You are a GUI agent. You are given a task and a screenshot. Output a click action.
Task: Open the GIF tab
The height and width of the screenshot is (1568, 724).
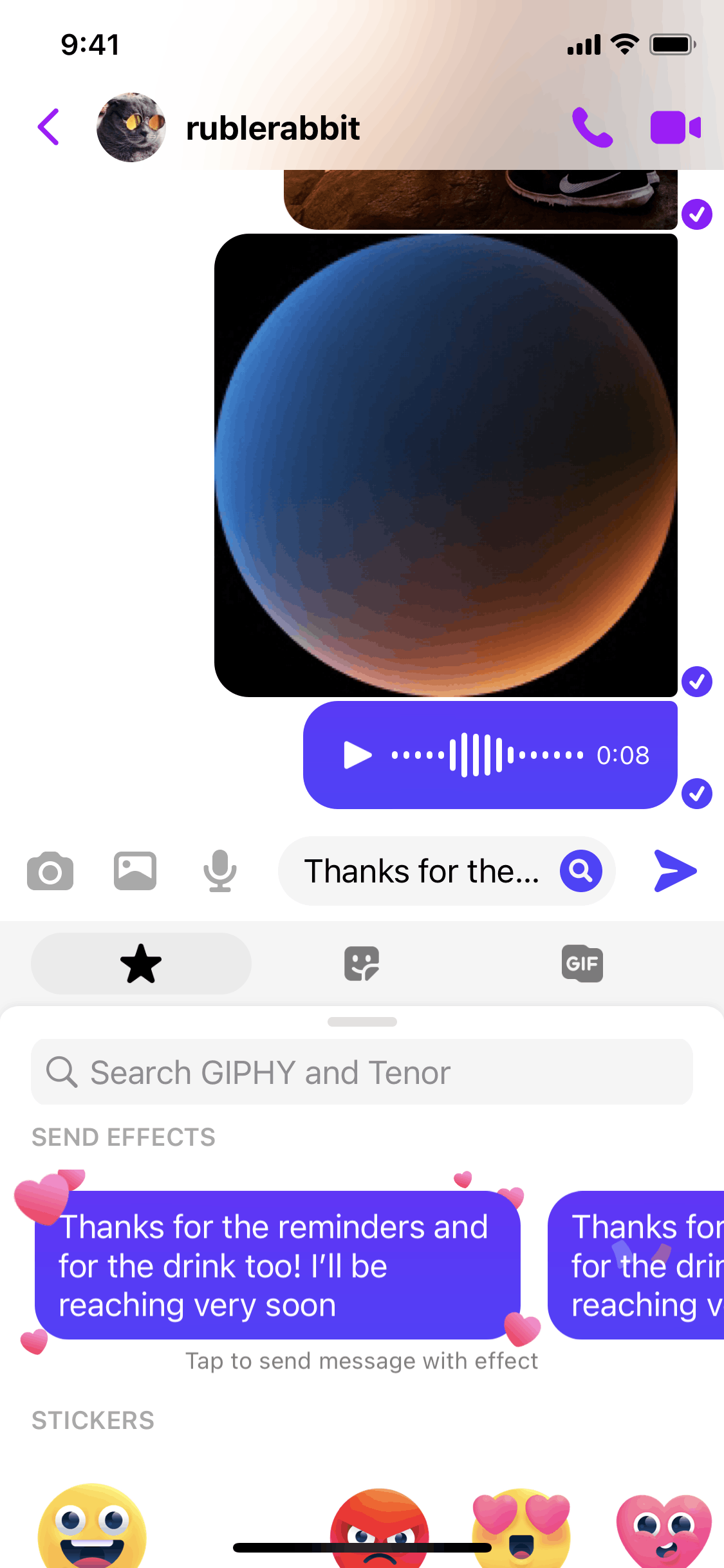[x=581, y=964]
